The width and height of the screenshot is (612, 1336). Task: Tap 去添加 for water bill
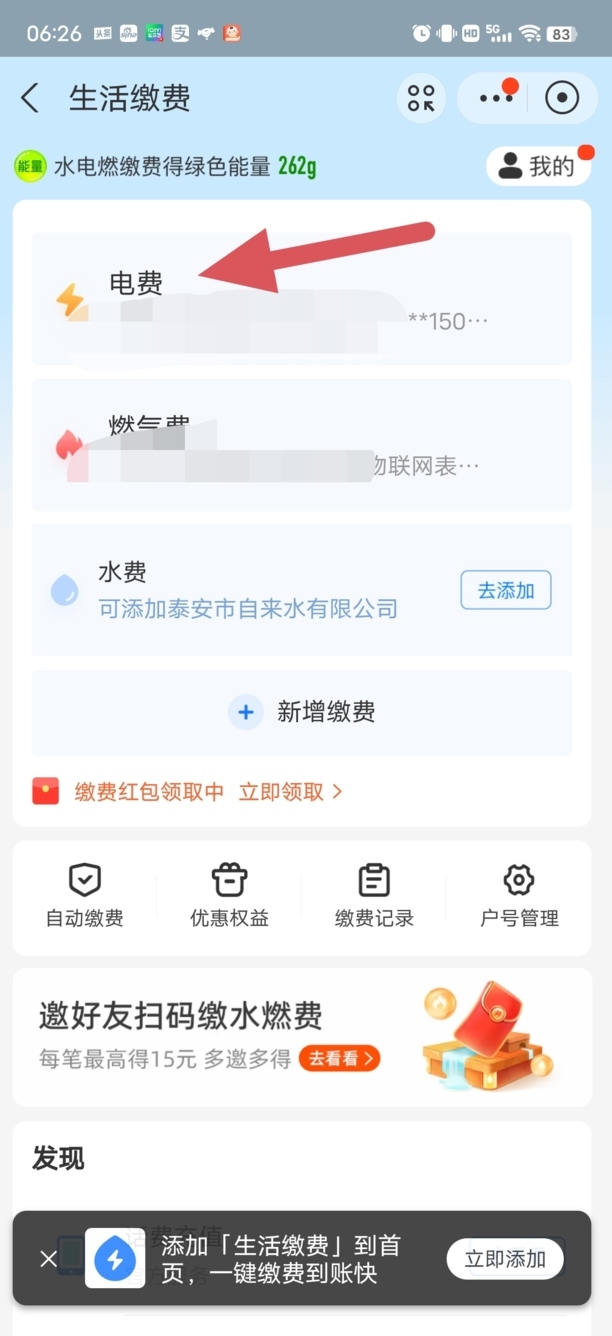[x=505, y=590]
